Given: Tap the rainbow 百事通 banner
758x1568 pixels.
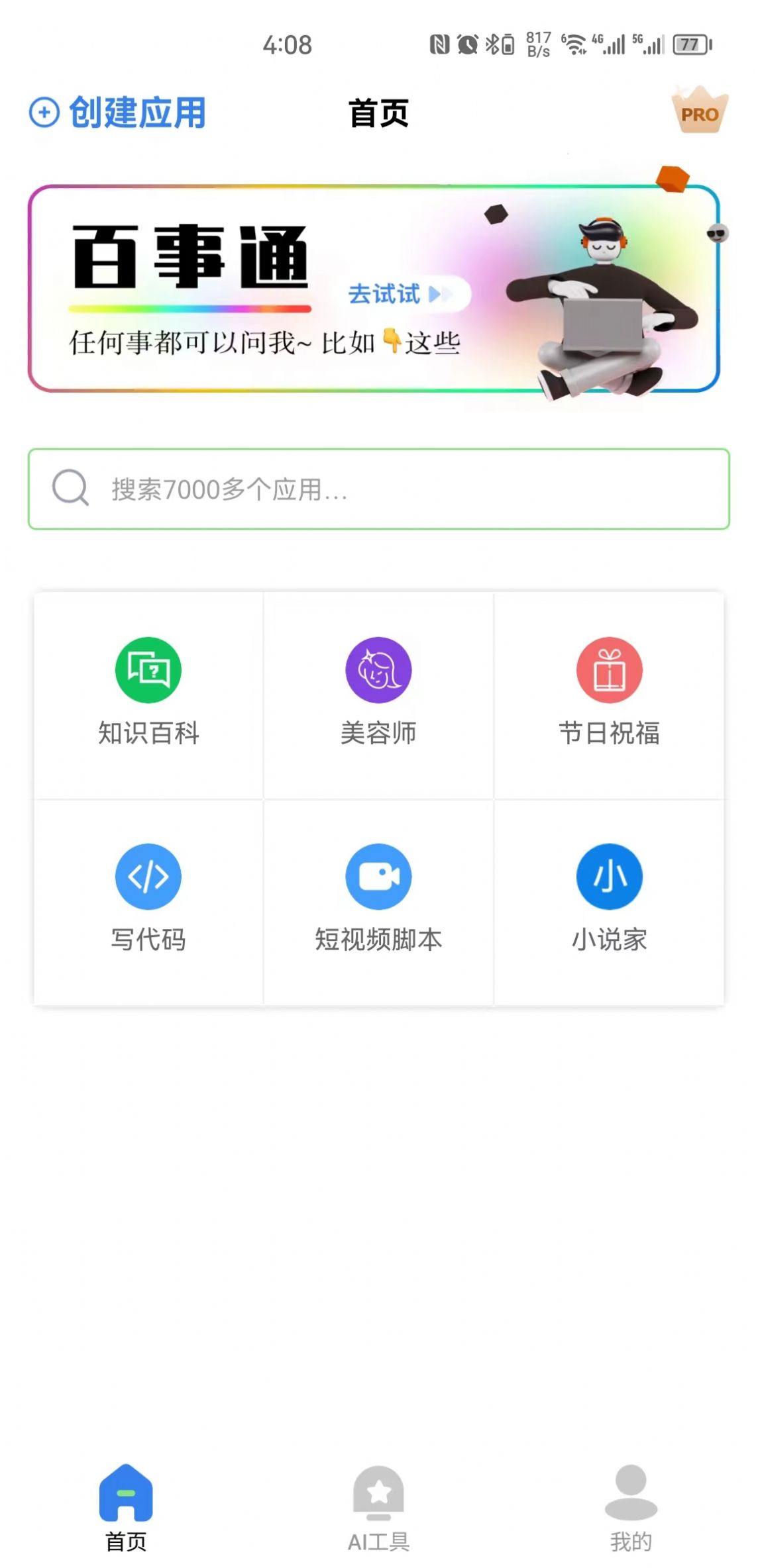Looking at the screenshot, I should 378,285.
